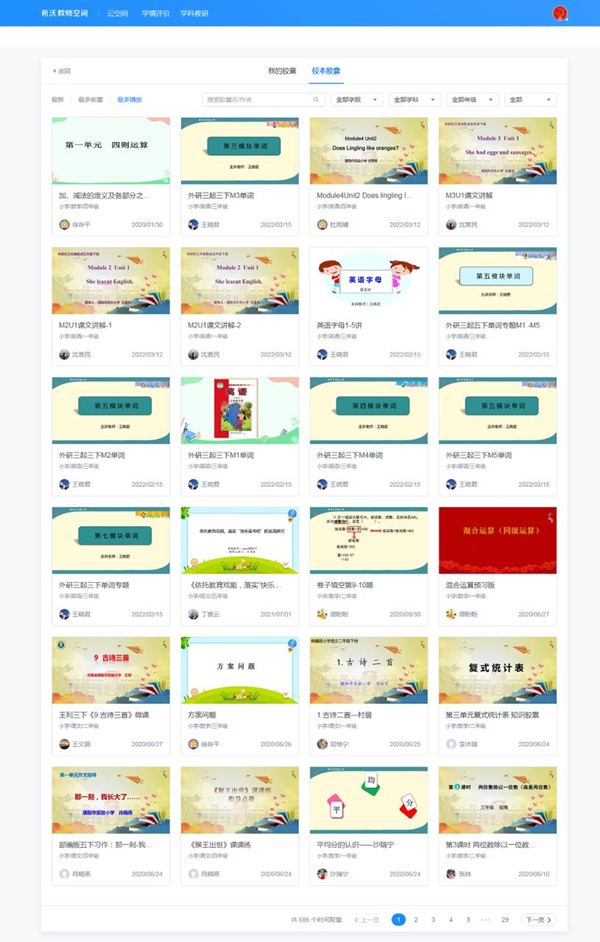600x942 pixels.
Task: Open the profile avatar in the header
Action: (x=560, y=13)
